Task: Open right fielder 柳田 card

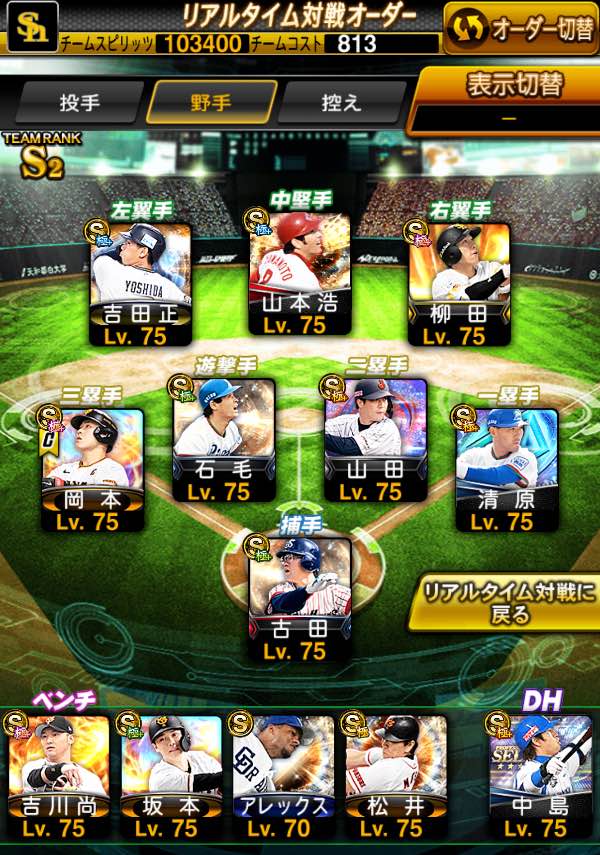Action: [459, 284]
